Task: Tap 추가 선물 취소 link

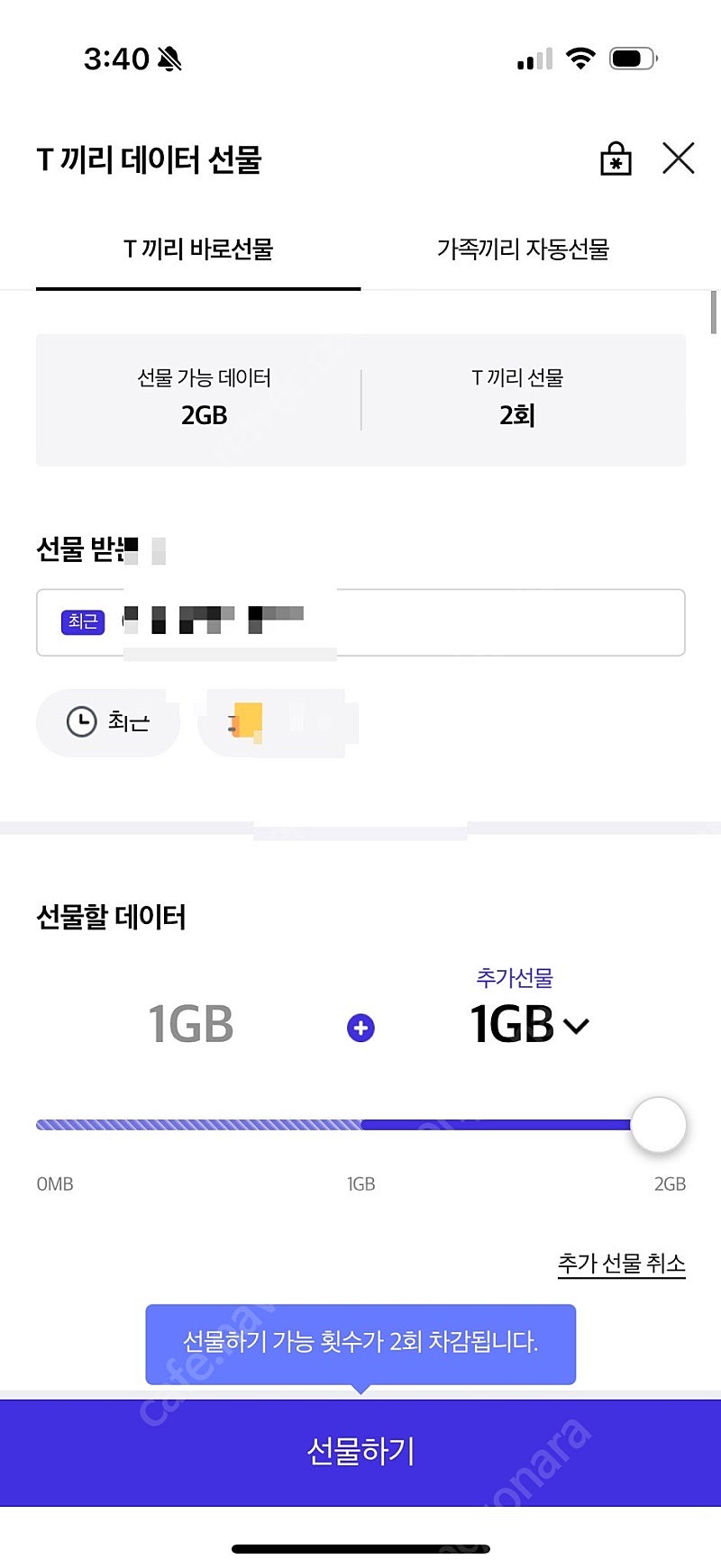Action: pos(622,1263)
